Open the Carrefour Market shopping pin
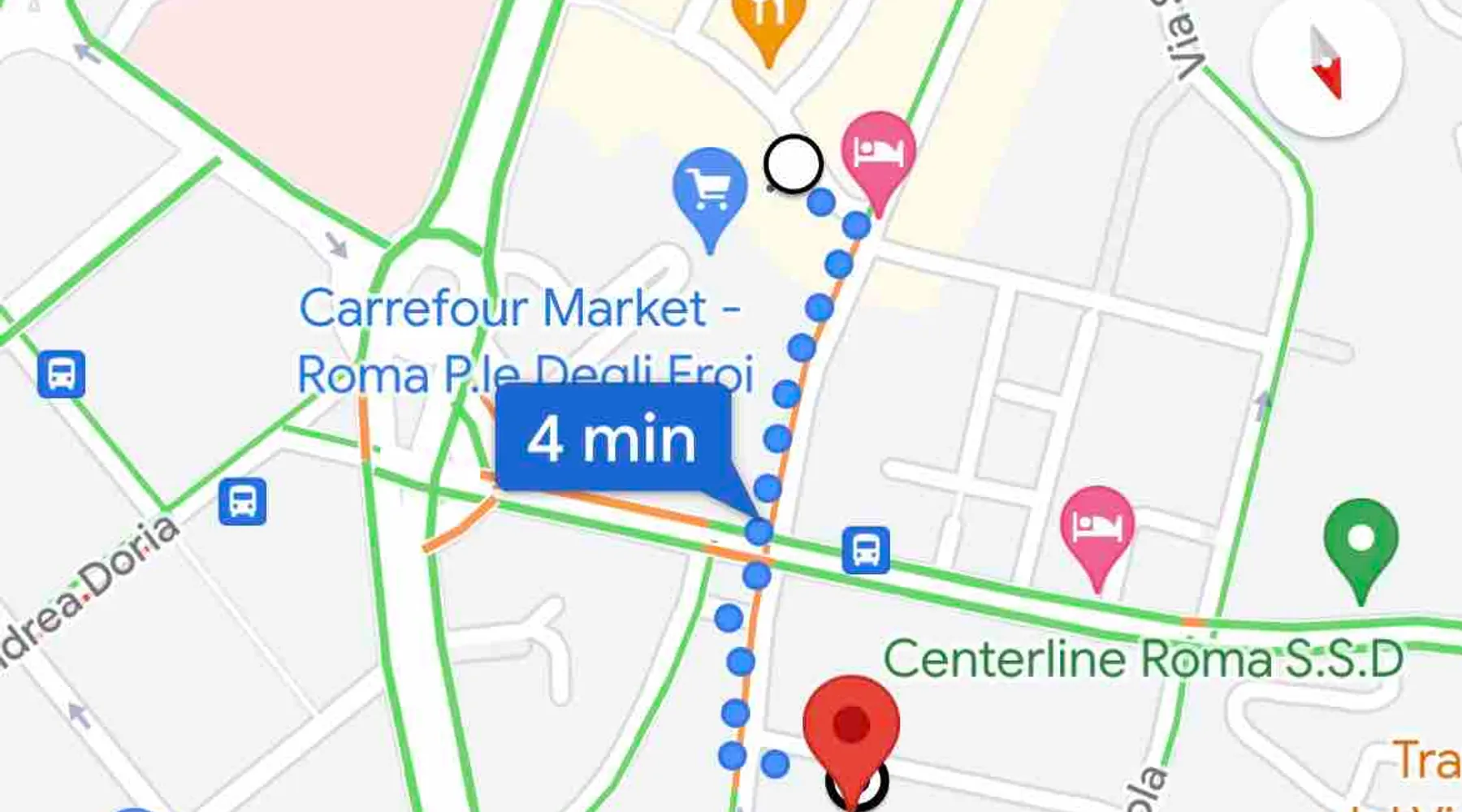This screenshot has height=812, width=1462. pyautogui.click(x=710, y=192)
